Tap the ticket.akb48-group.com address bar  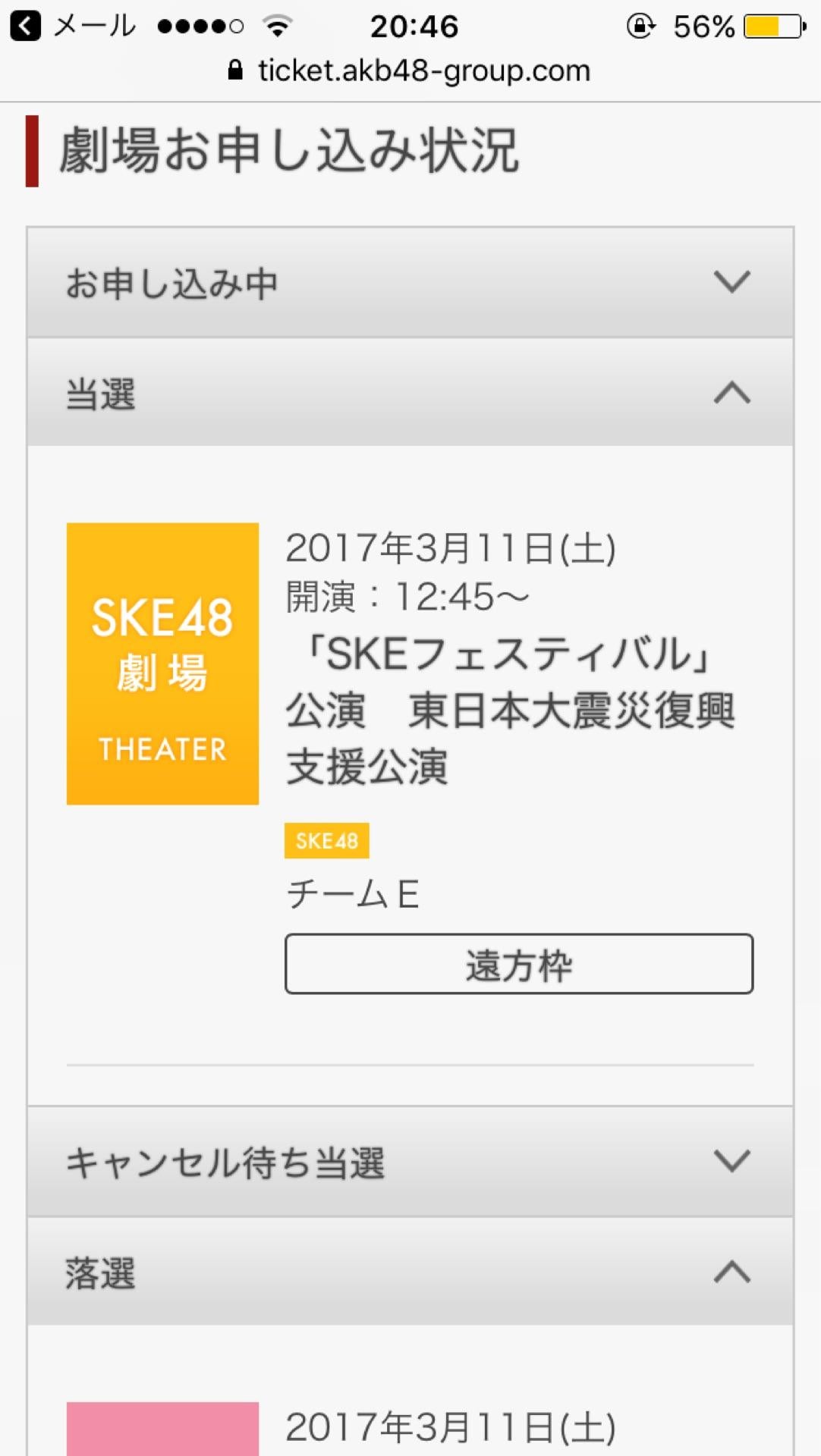[410, 71]
